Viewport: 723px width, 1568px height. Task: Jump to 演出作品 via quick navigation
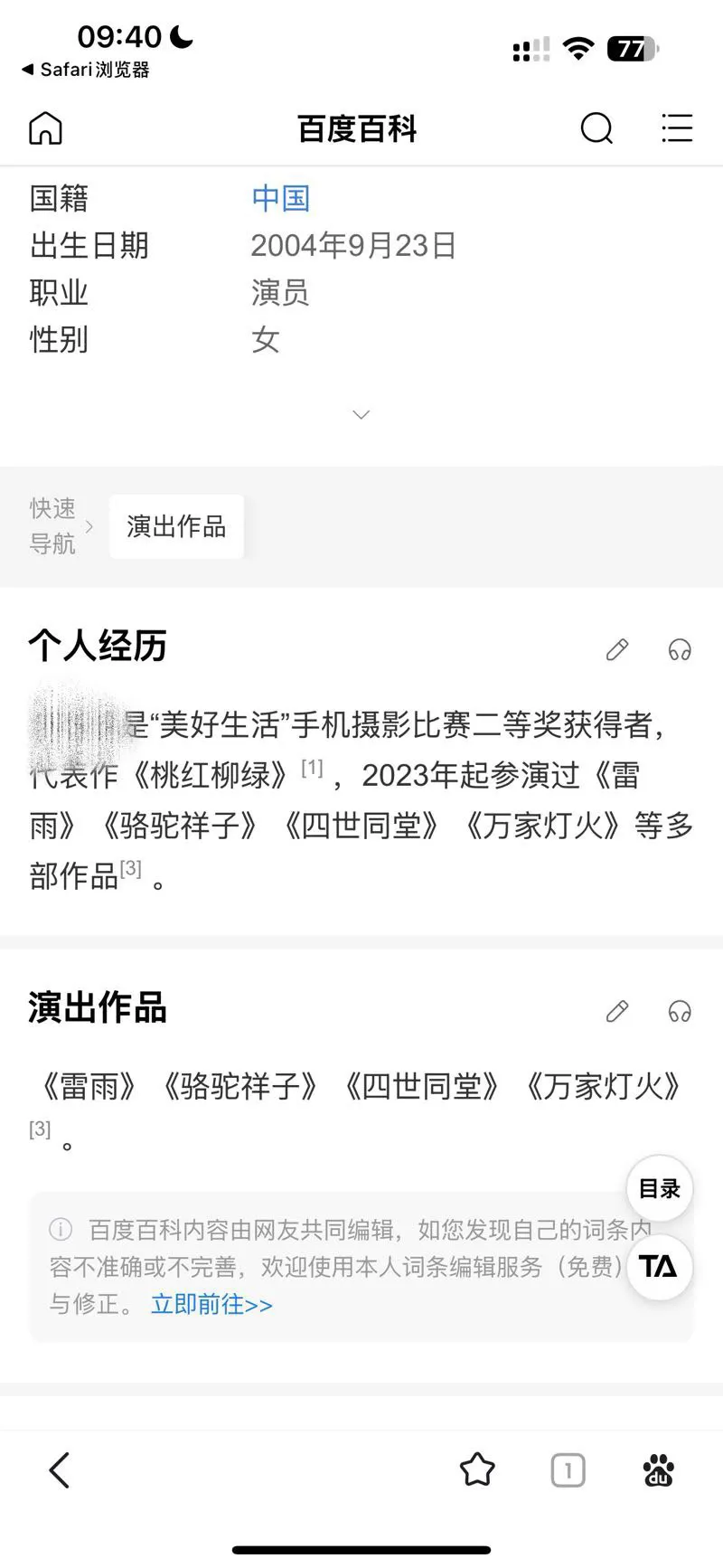pyautogui.click(x=176, y=526)
